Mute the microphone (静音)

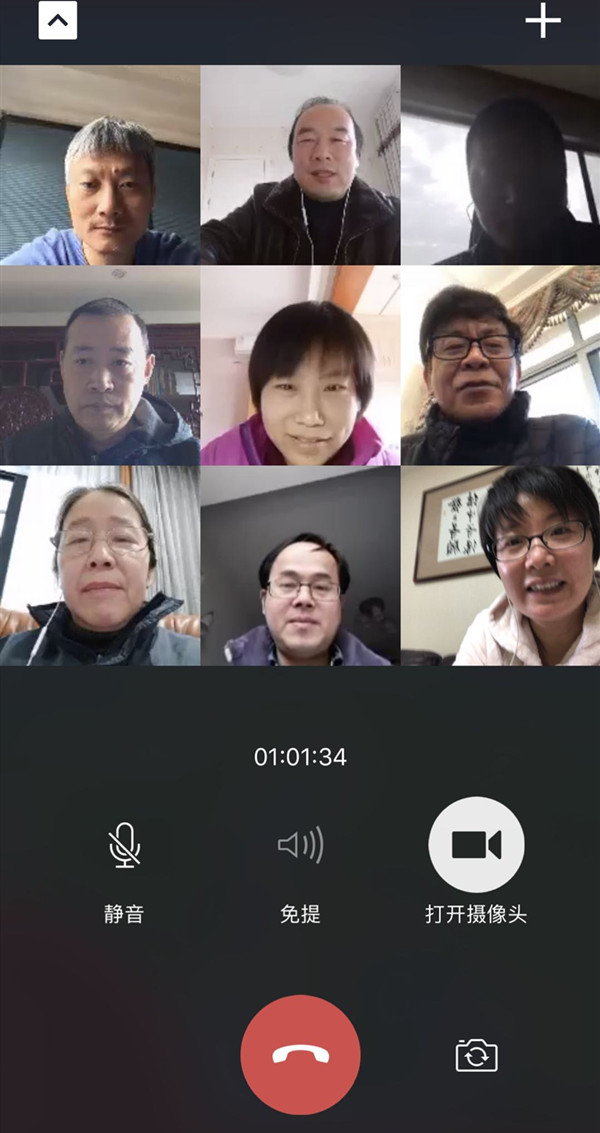click(124, 846)
